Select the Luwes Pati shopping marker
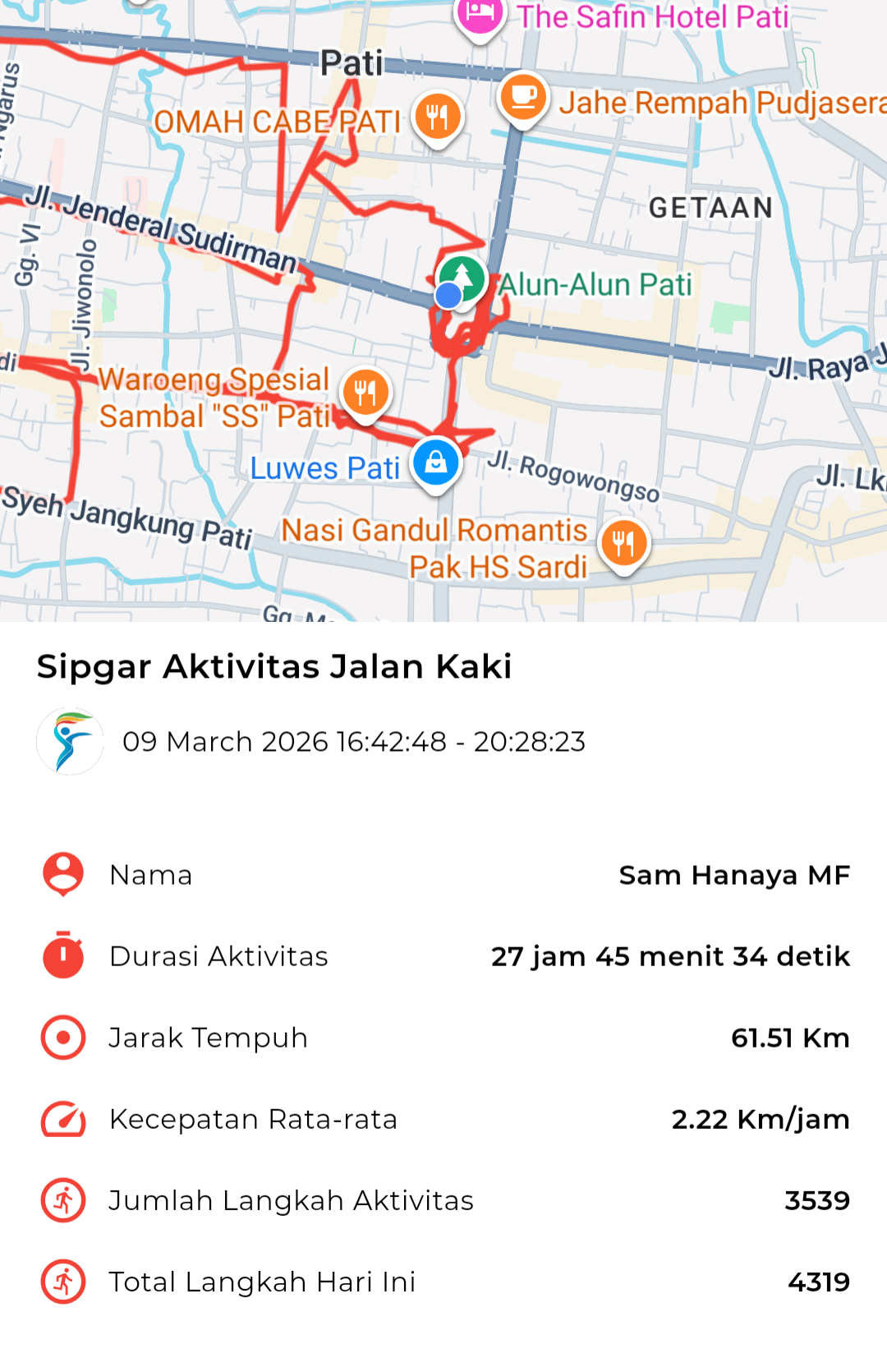Viewport: 887px width, 1372px height. coord(435,463)
